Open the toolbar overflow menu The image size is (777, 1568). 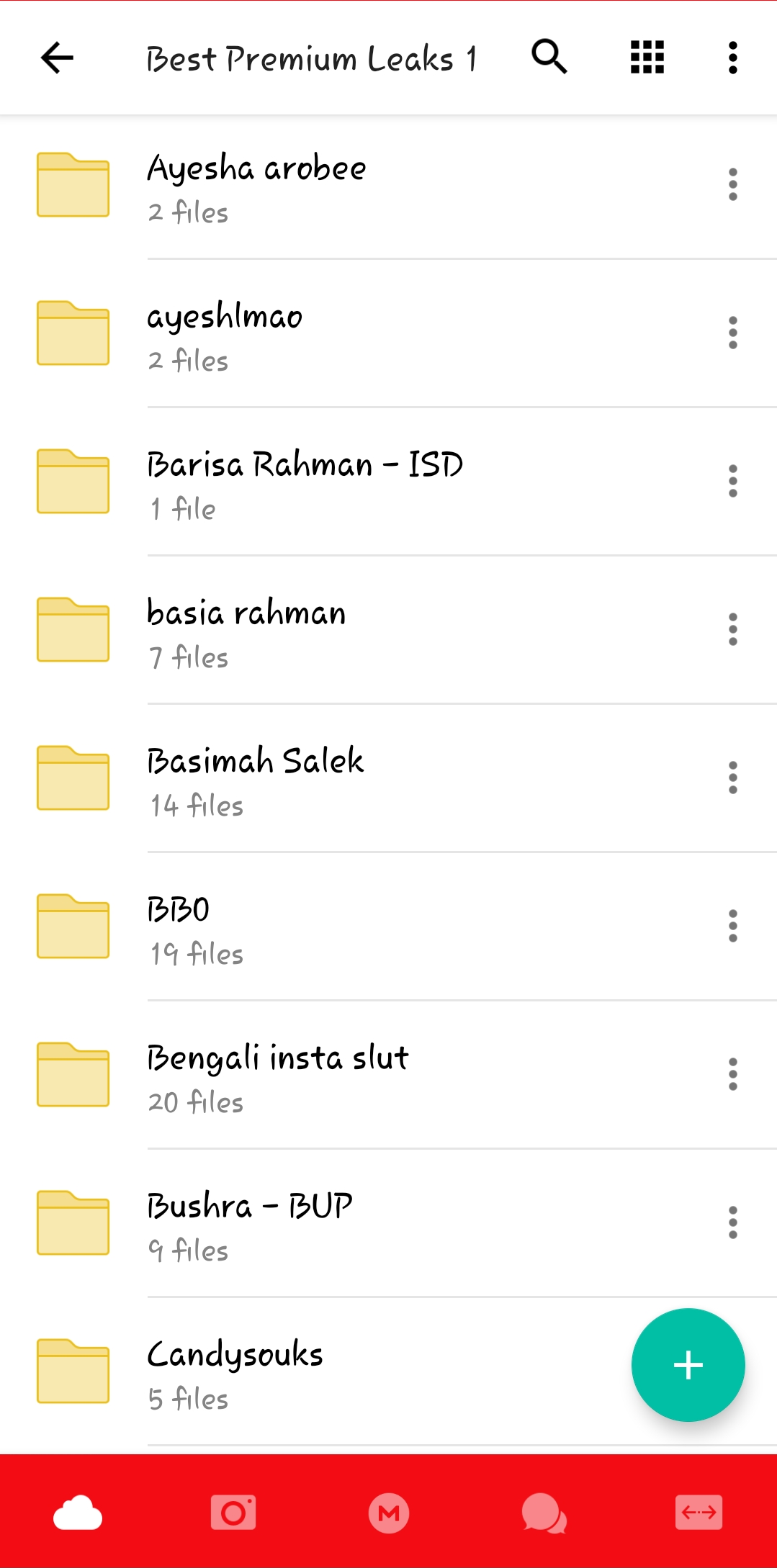(732, 58)
